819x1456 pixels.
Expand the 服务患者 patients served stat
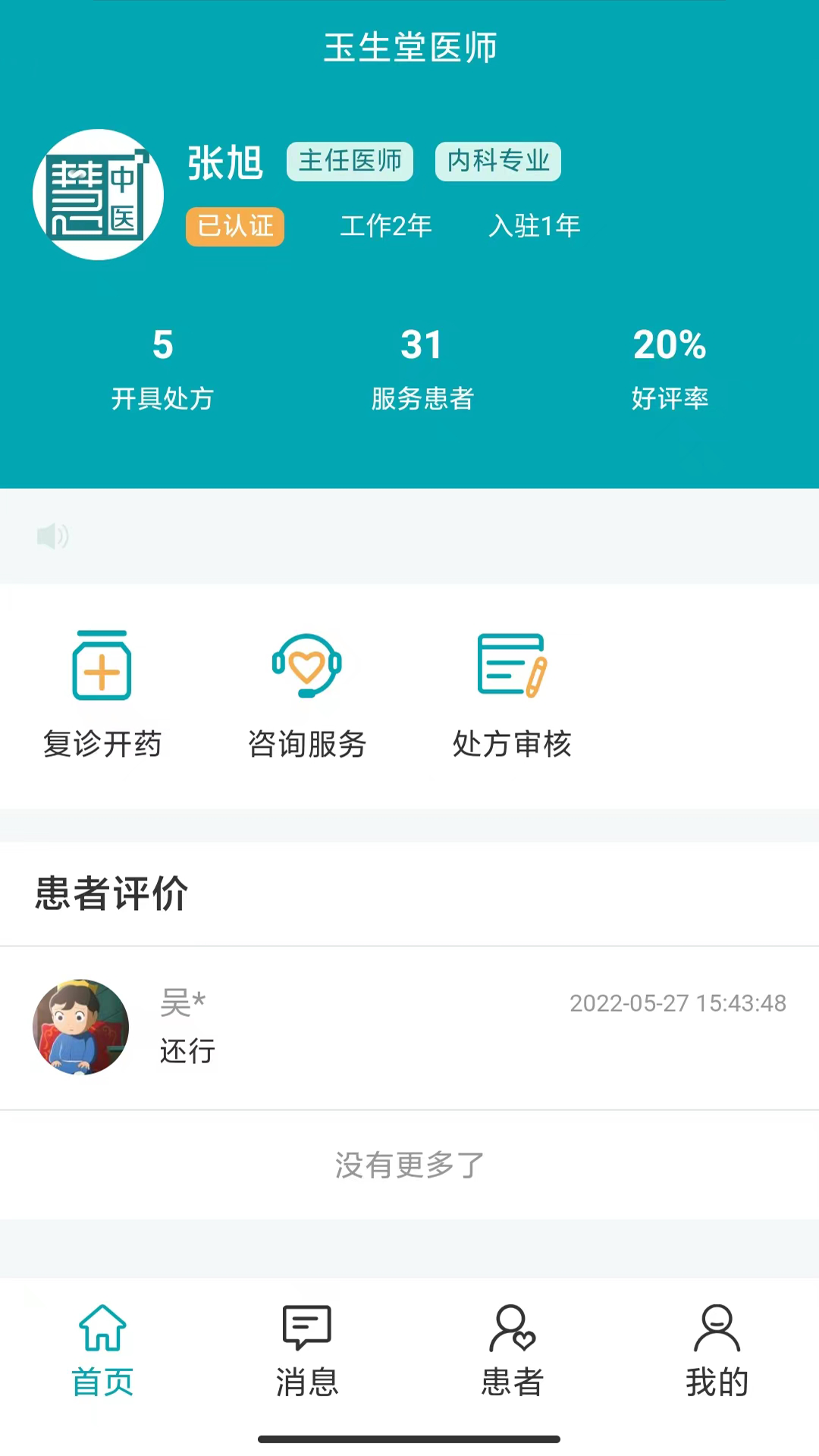pos(422,368)
